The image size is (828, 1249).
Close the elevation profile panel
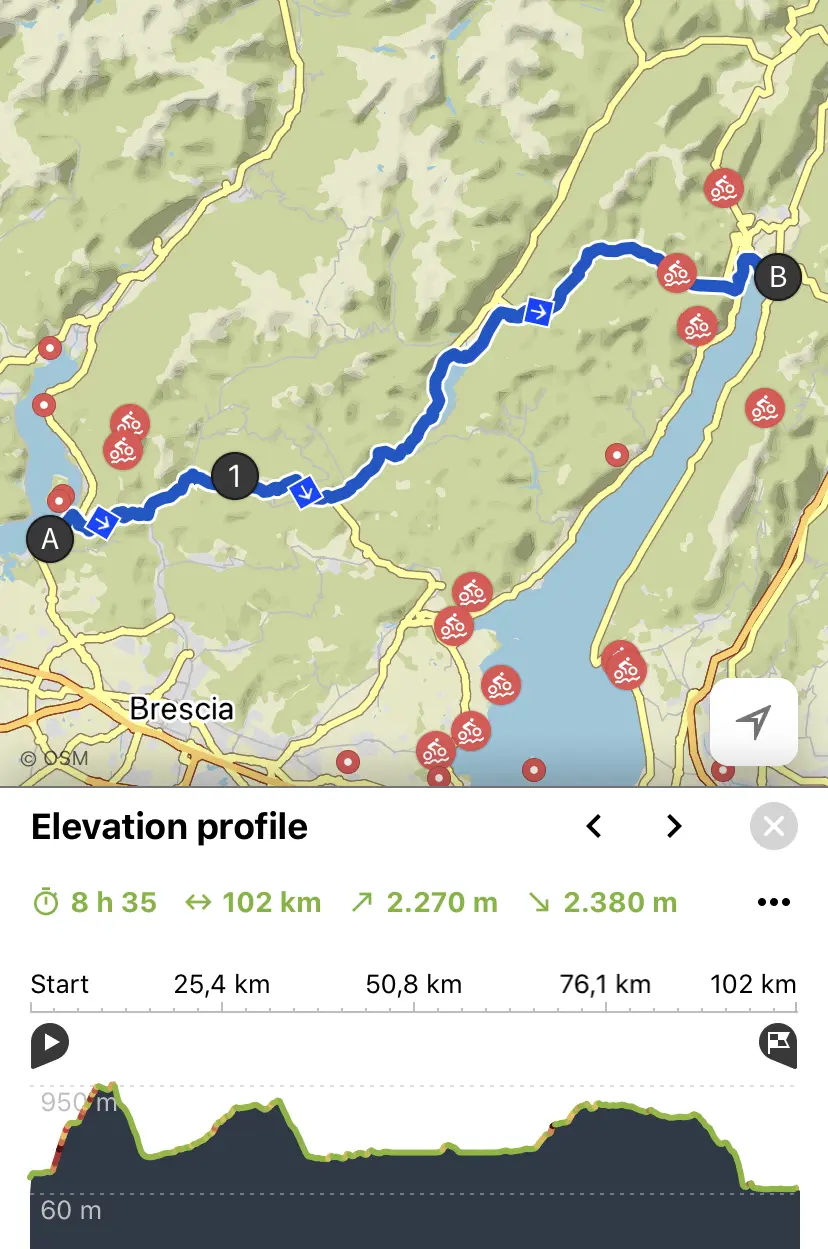coord(773,827)
